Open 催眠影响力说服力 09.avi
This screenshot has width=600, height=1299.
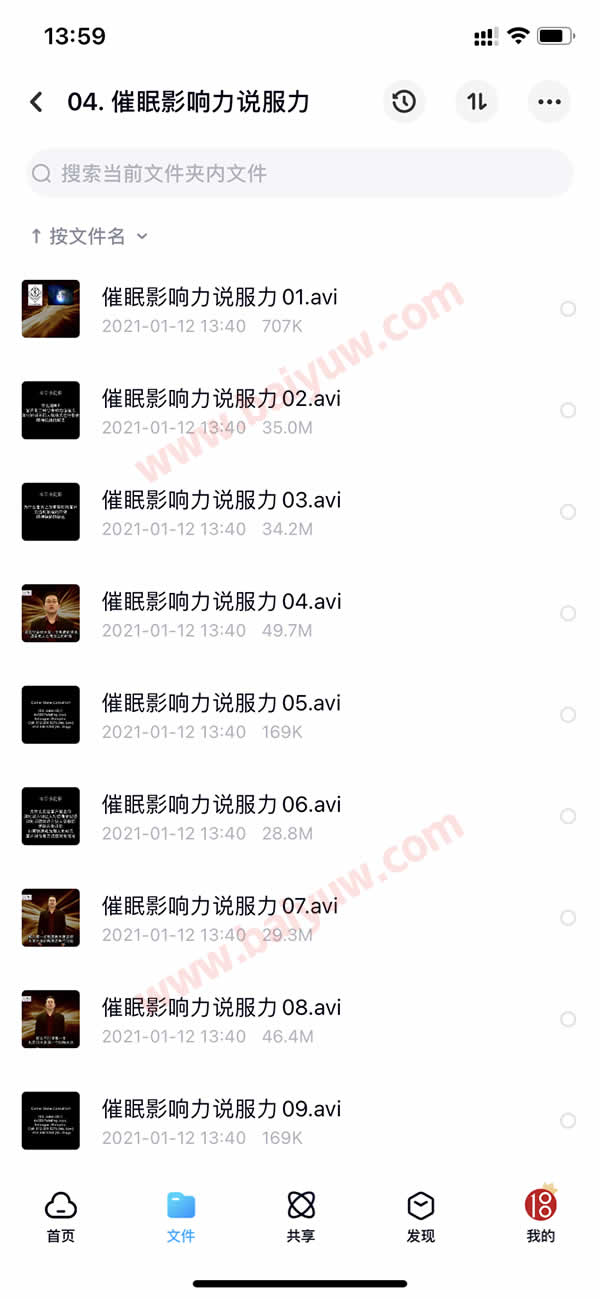pyautogui.click(x=220, y=1109)
